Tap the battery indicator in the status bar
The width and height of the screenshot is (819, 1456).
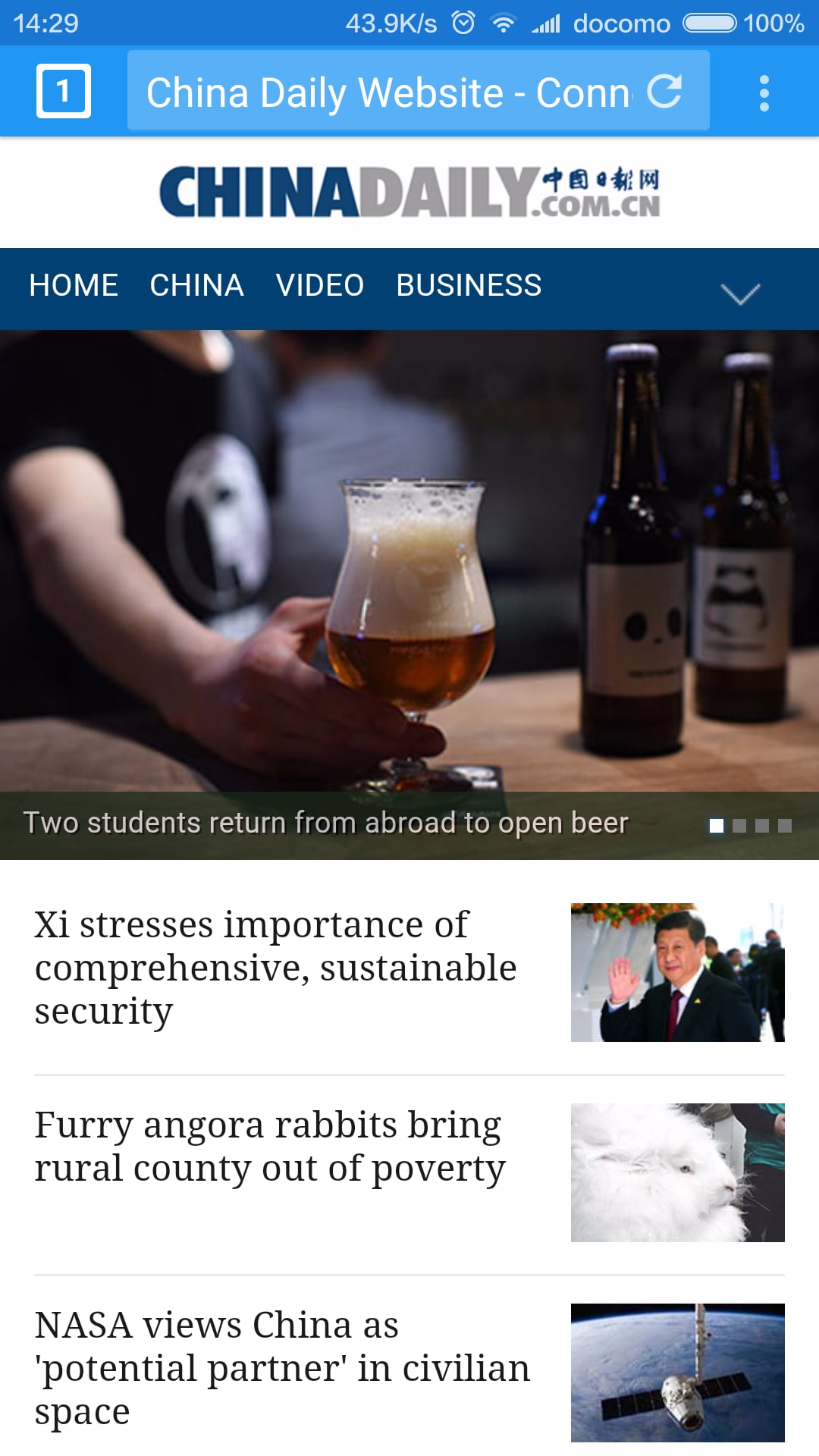click(708, 23)
